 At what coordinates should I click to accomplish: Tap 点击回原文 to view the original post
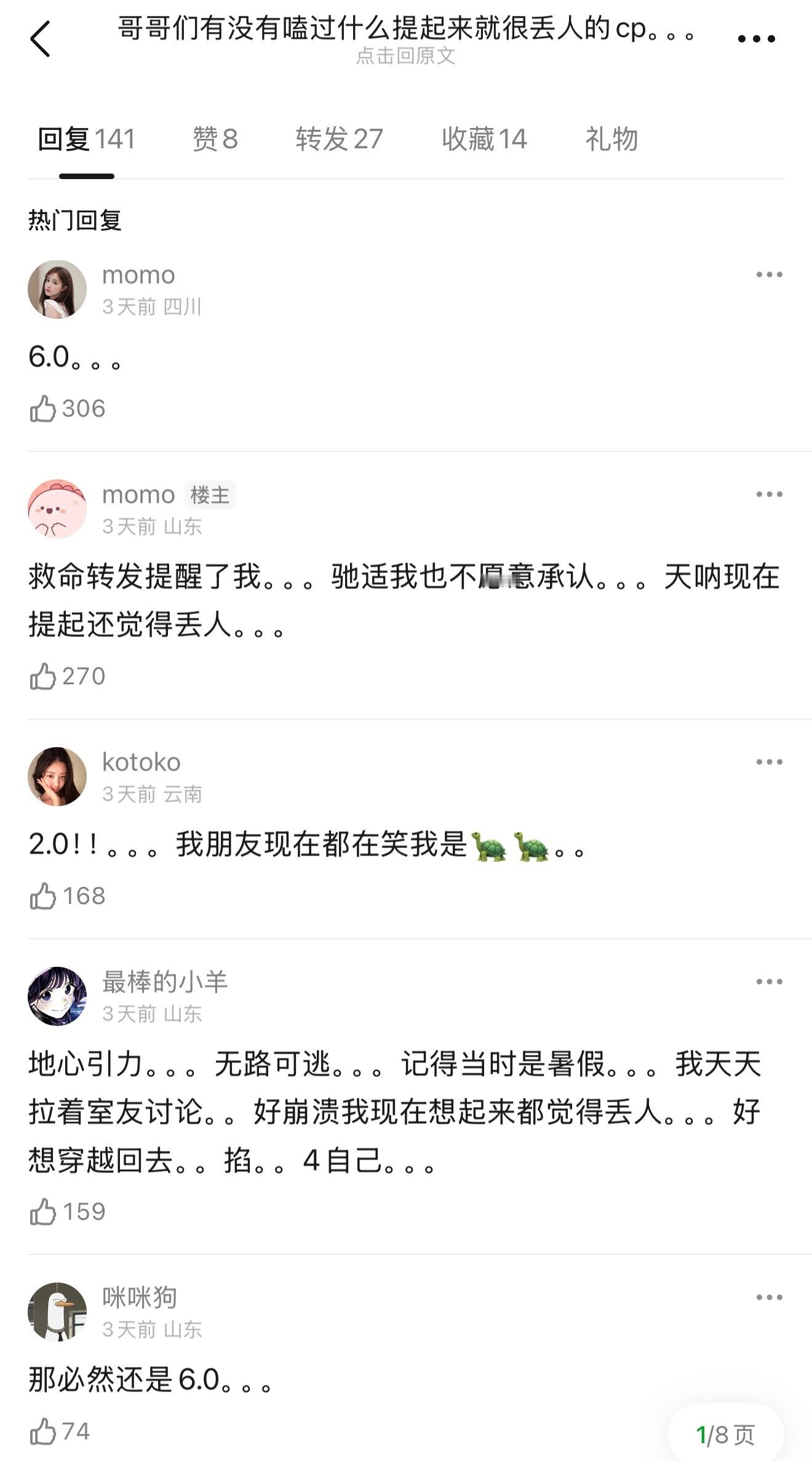click(406, 58)
